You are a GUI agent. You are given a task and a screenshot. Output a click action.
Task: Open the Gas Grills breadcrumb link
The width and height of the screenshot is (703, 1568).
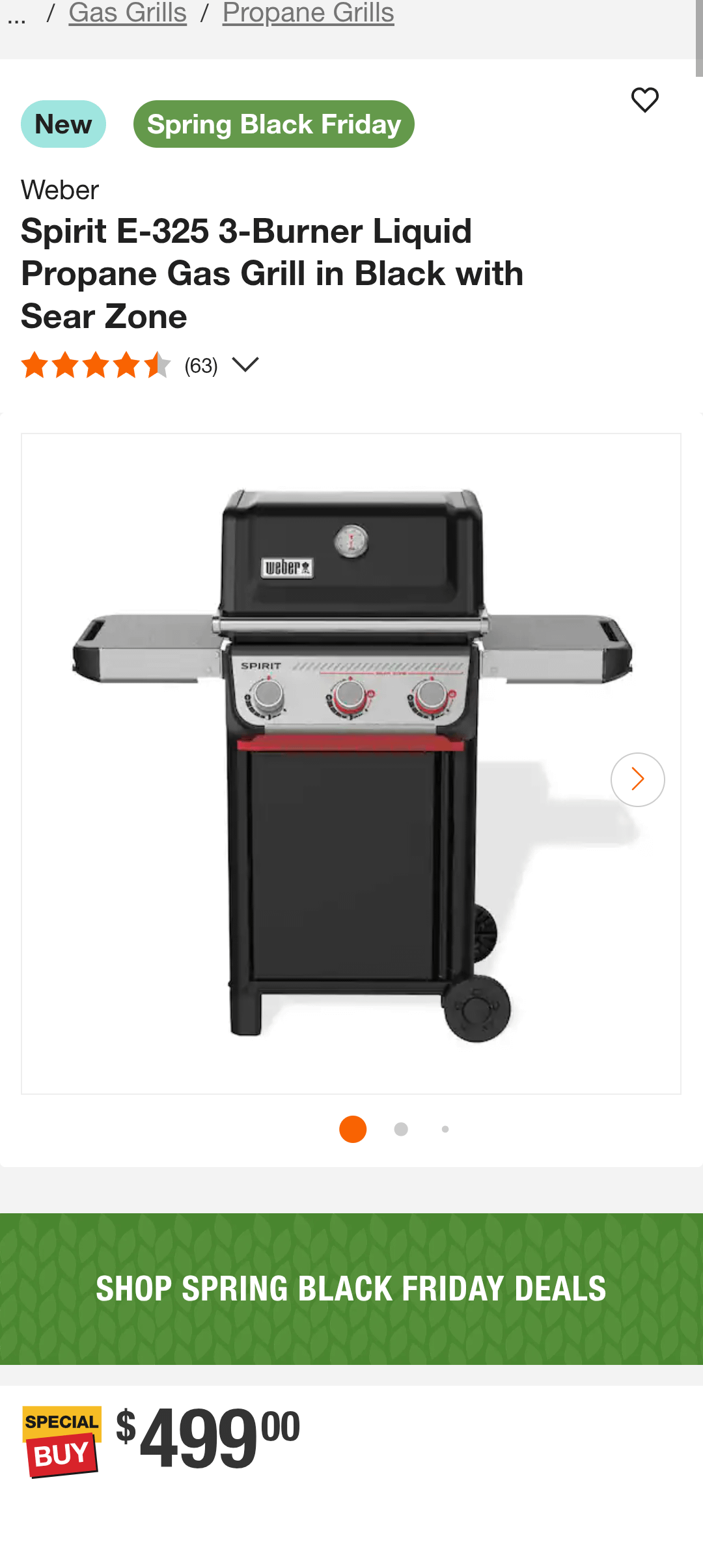click(x=128, y=12)
